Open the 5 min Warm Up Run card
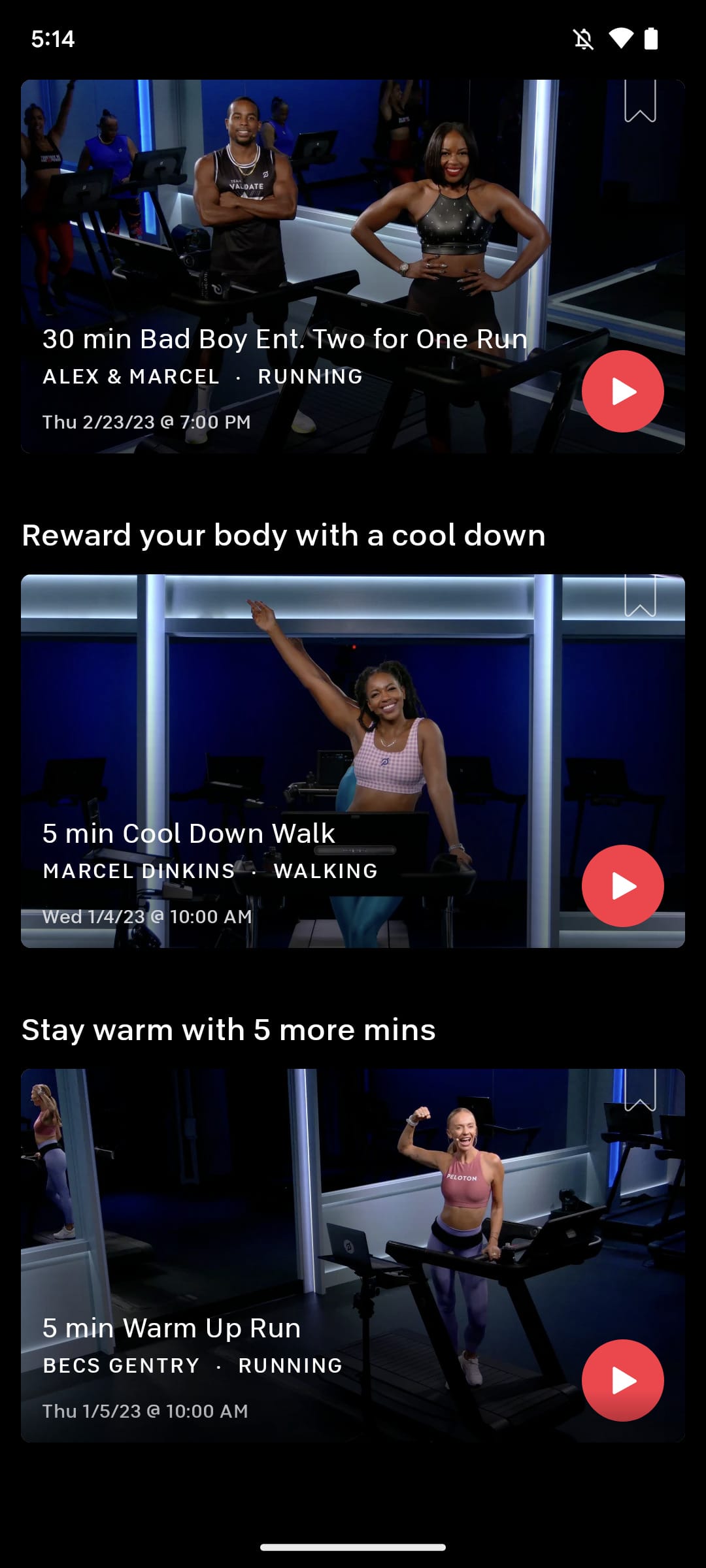This screenshot has height=1568, width=706. [x=353, y=1256]
